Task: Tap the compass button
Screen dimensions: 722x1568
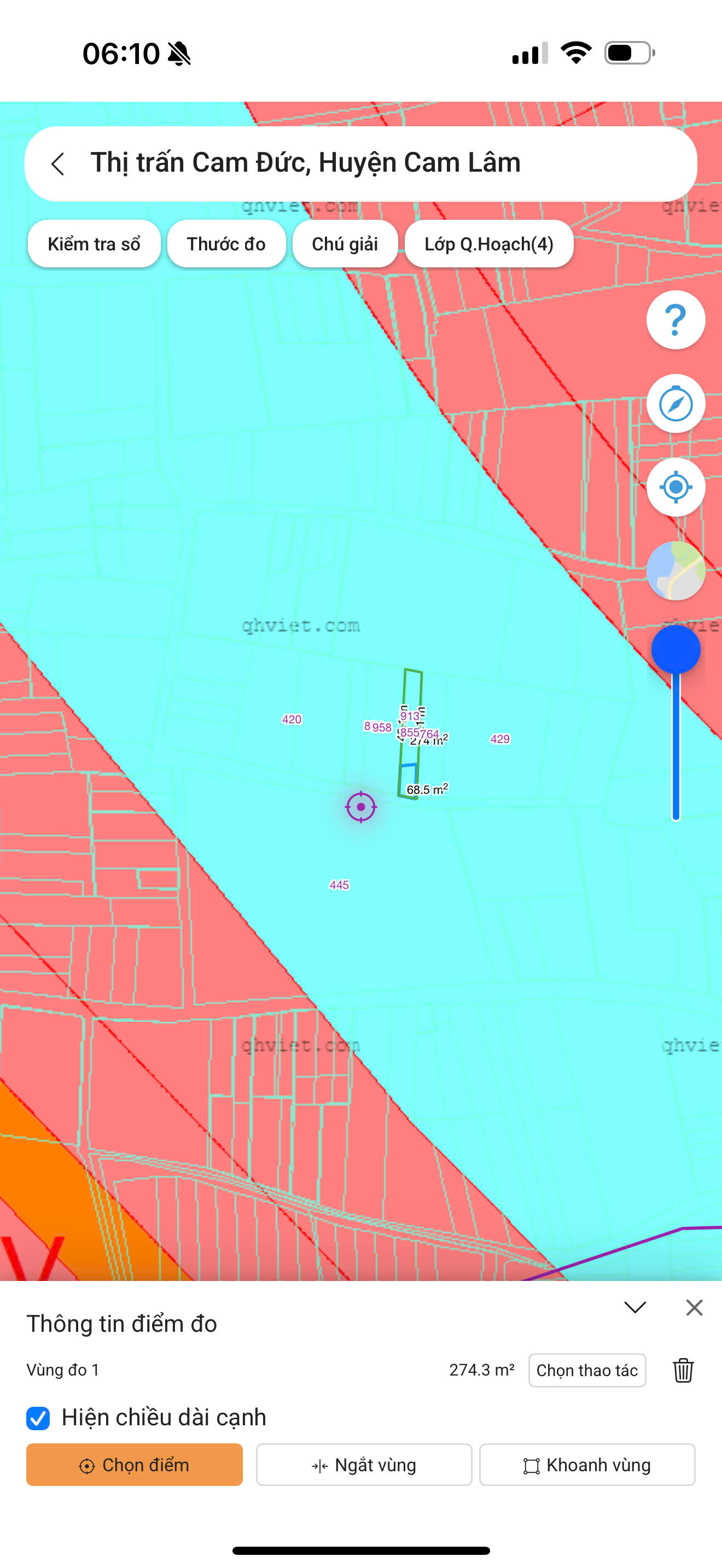Action: click(676, 403)
